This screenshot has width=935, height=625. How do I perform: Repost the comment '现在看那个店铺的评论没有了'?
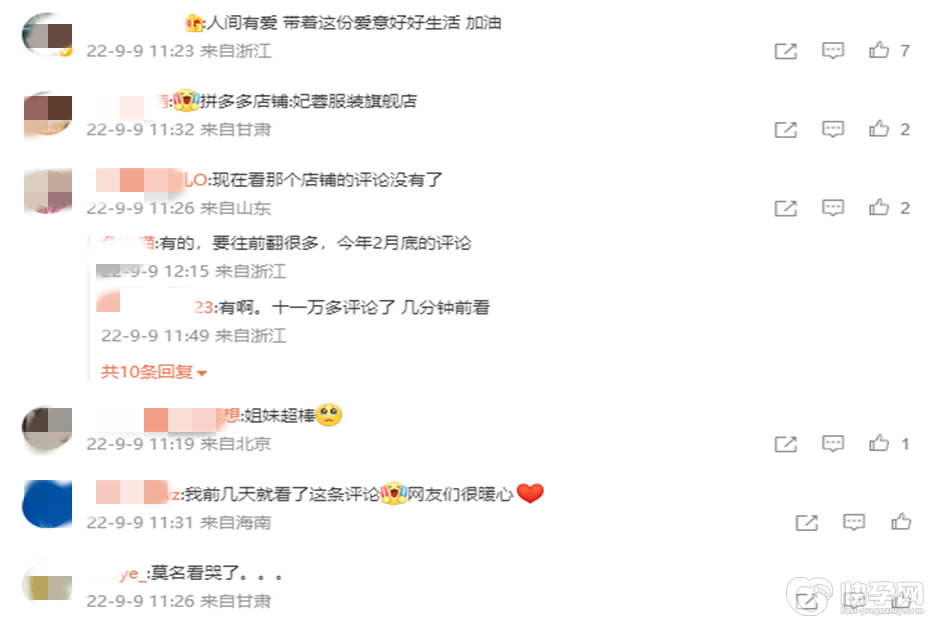click(x=786, y=208)
